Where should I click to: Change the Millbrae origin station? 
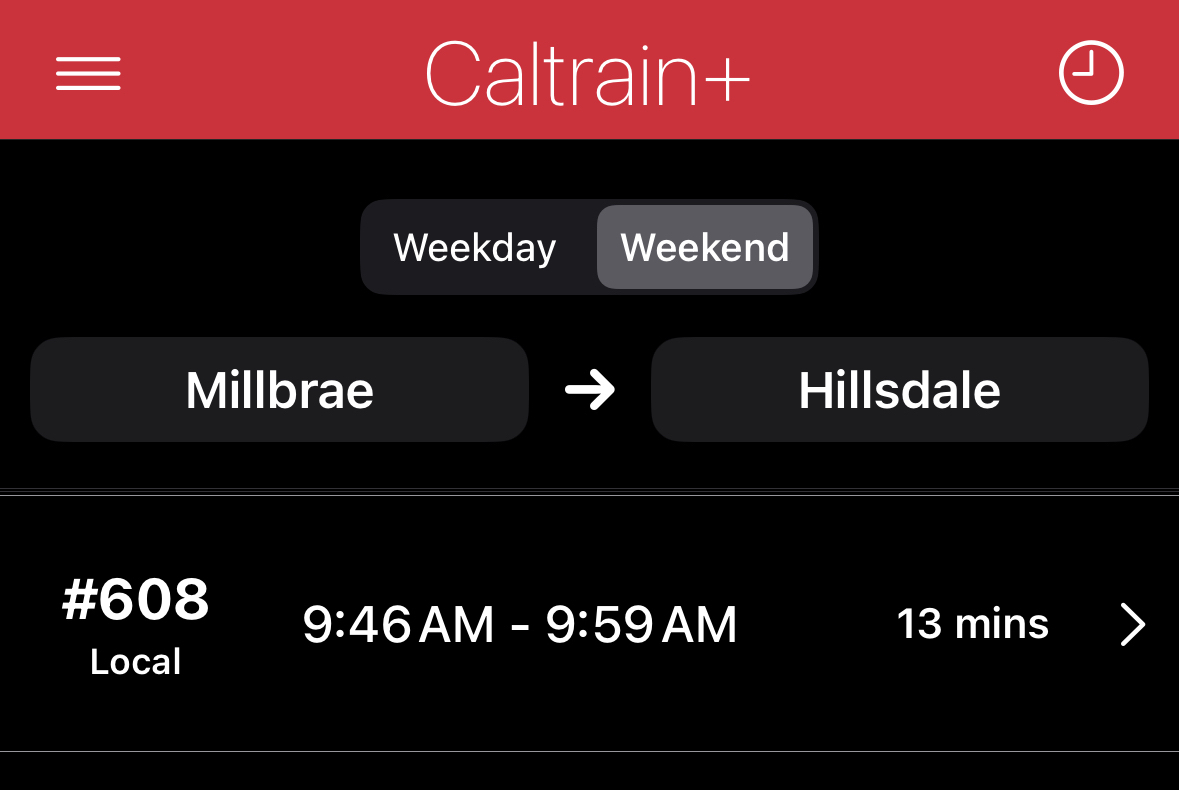click(279, 390)
